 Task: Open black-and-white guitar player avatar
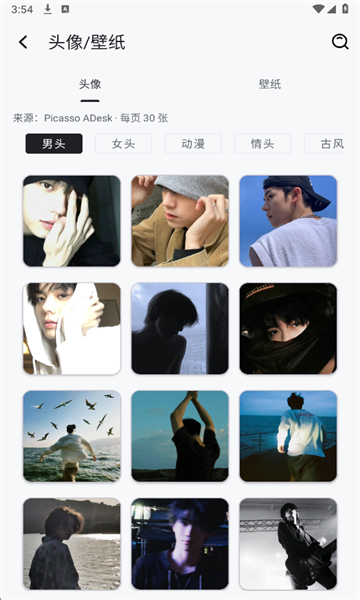[288, 544]
